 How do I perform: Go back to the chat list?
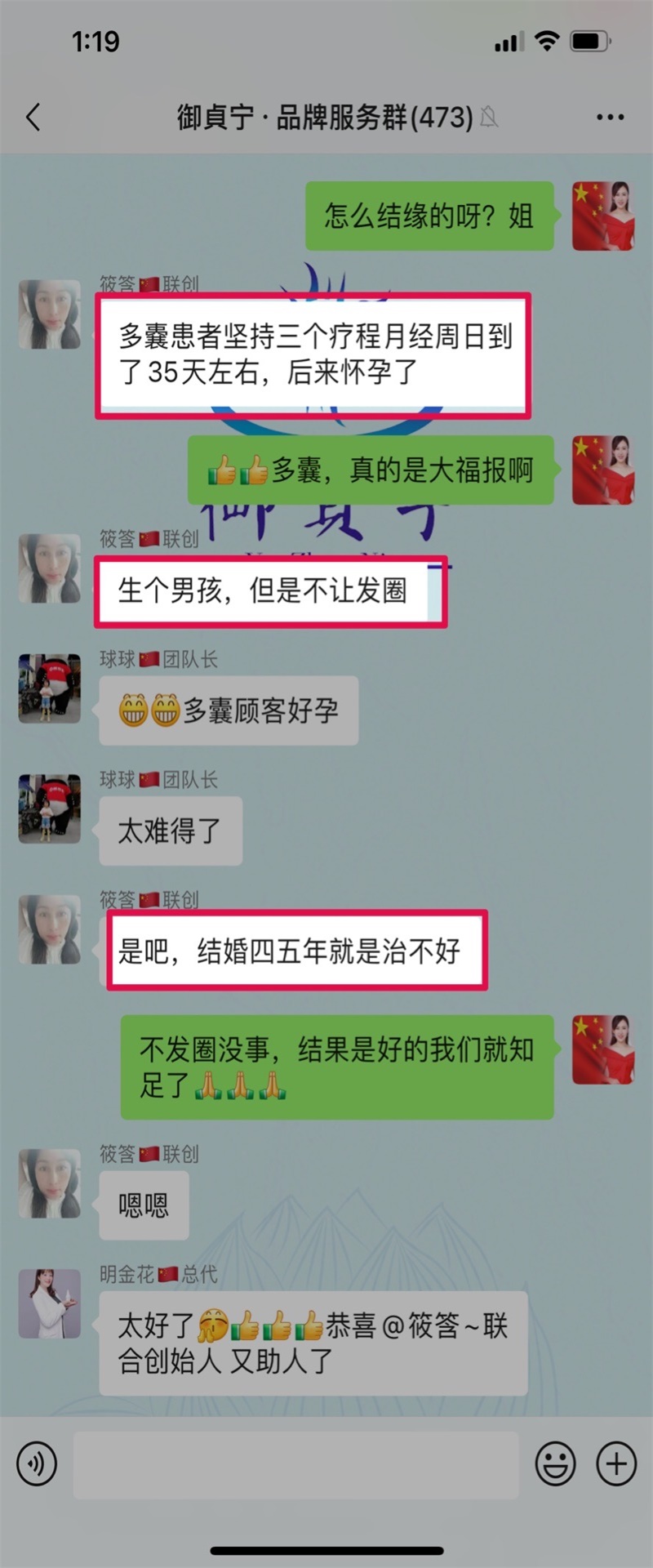[33, 118]
